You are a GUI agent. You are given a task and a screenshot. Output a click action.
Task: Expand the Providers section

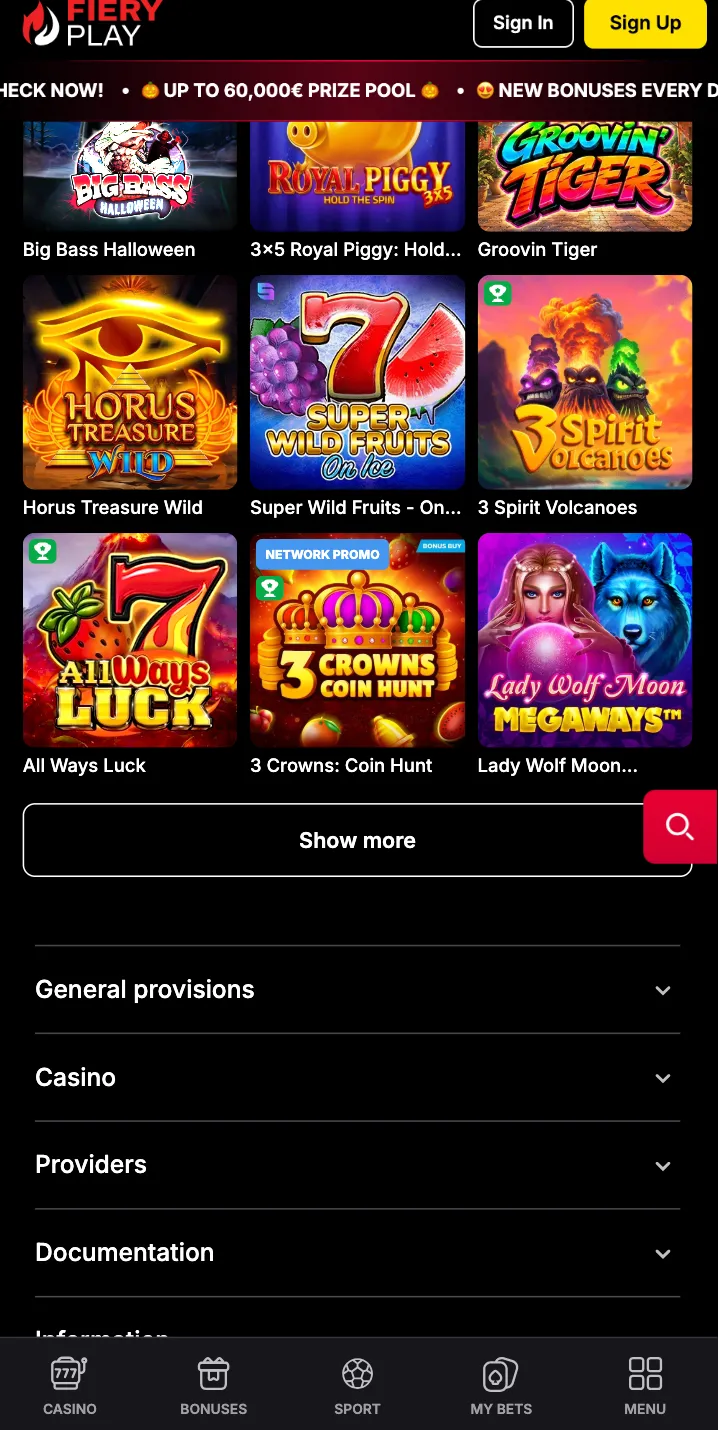357,1165
